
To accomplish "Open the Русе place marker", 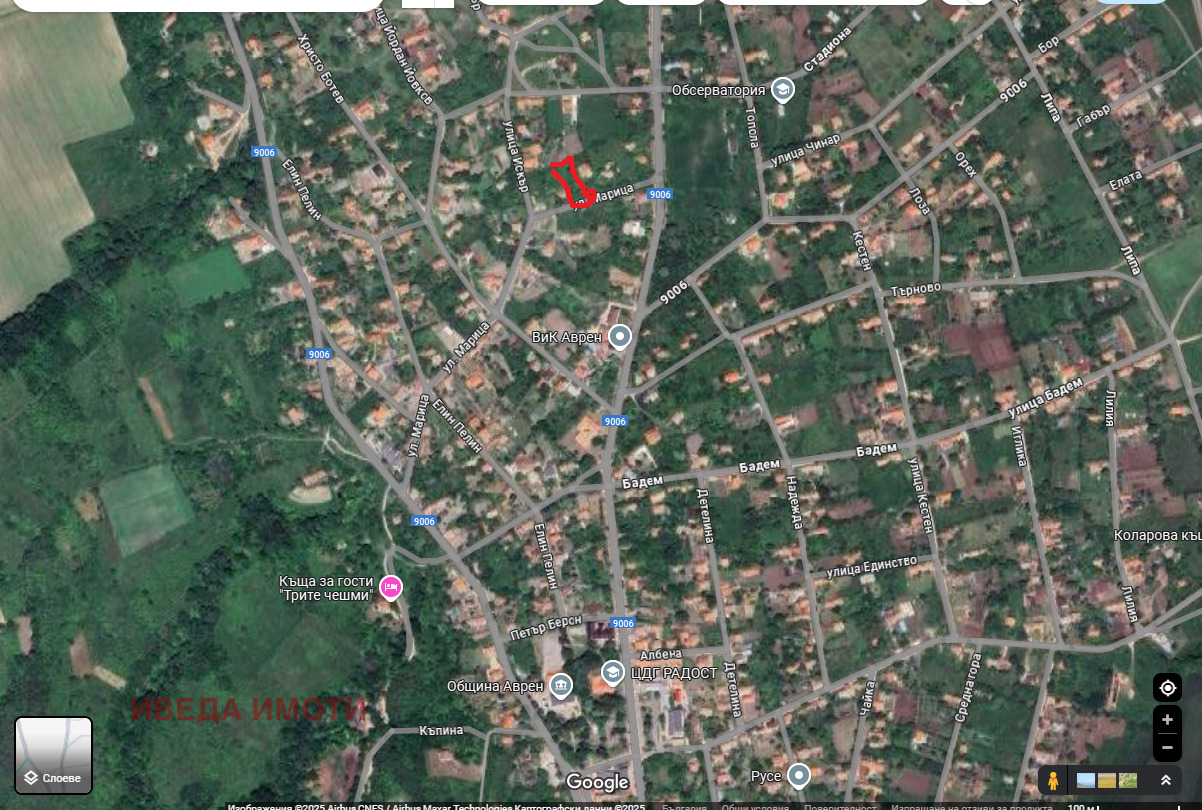I will coord(798,775).
